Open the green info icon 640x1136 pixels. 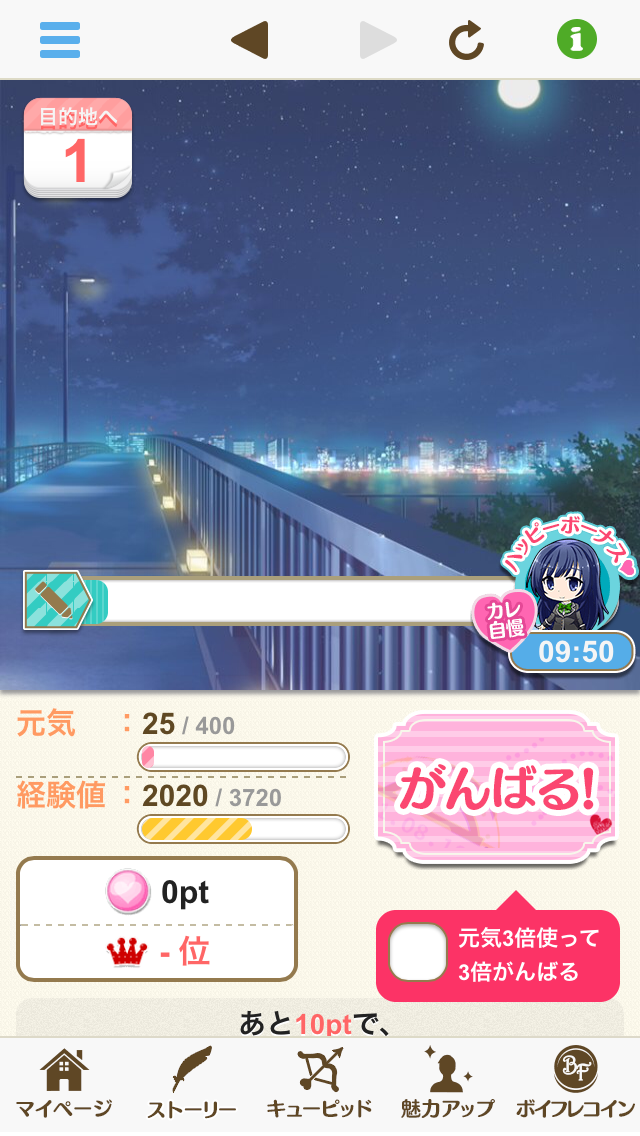coord(577,40)
